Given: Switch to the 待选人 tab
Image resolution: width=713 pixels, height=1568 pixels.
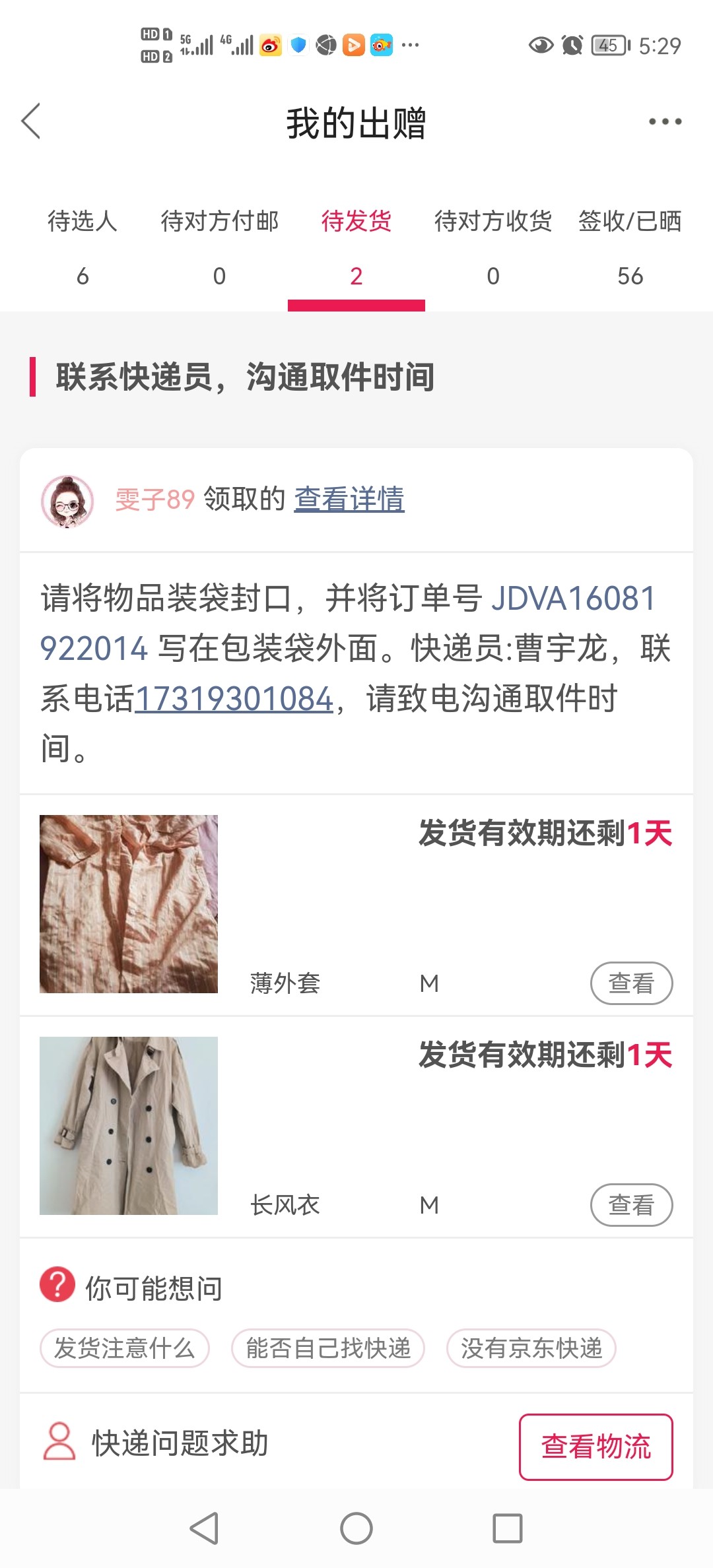Looking at the screenshot, I should pos(83,244).
